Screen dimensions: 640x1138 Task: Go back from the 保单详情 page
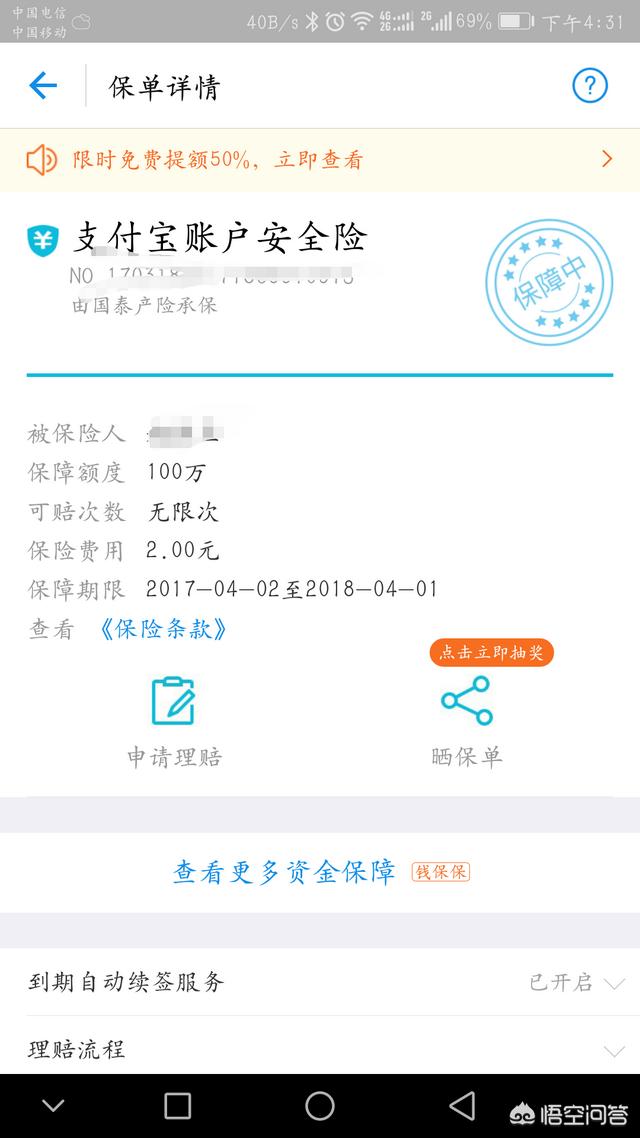(x=43, y=86)
